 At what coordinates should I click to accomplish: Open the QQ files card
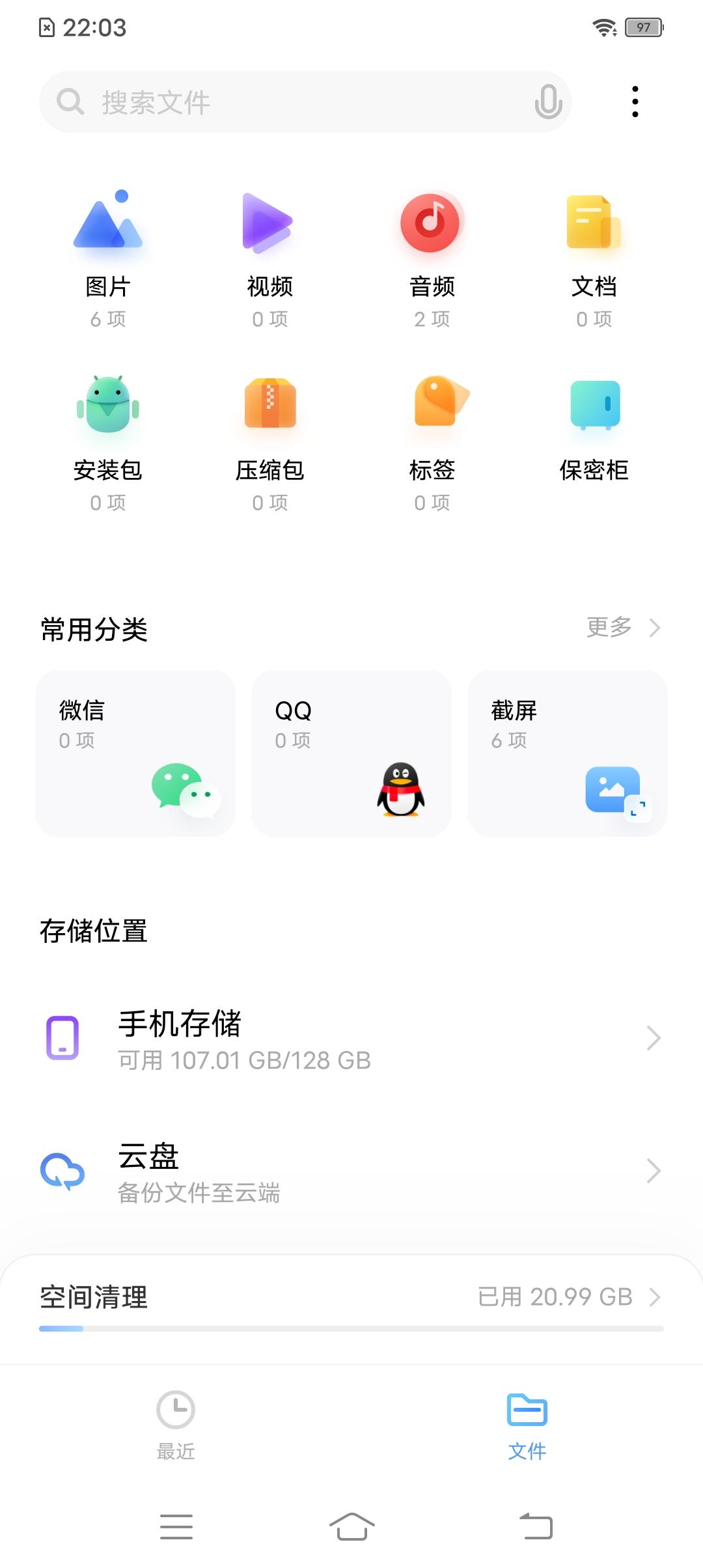(x=351, y=753)
